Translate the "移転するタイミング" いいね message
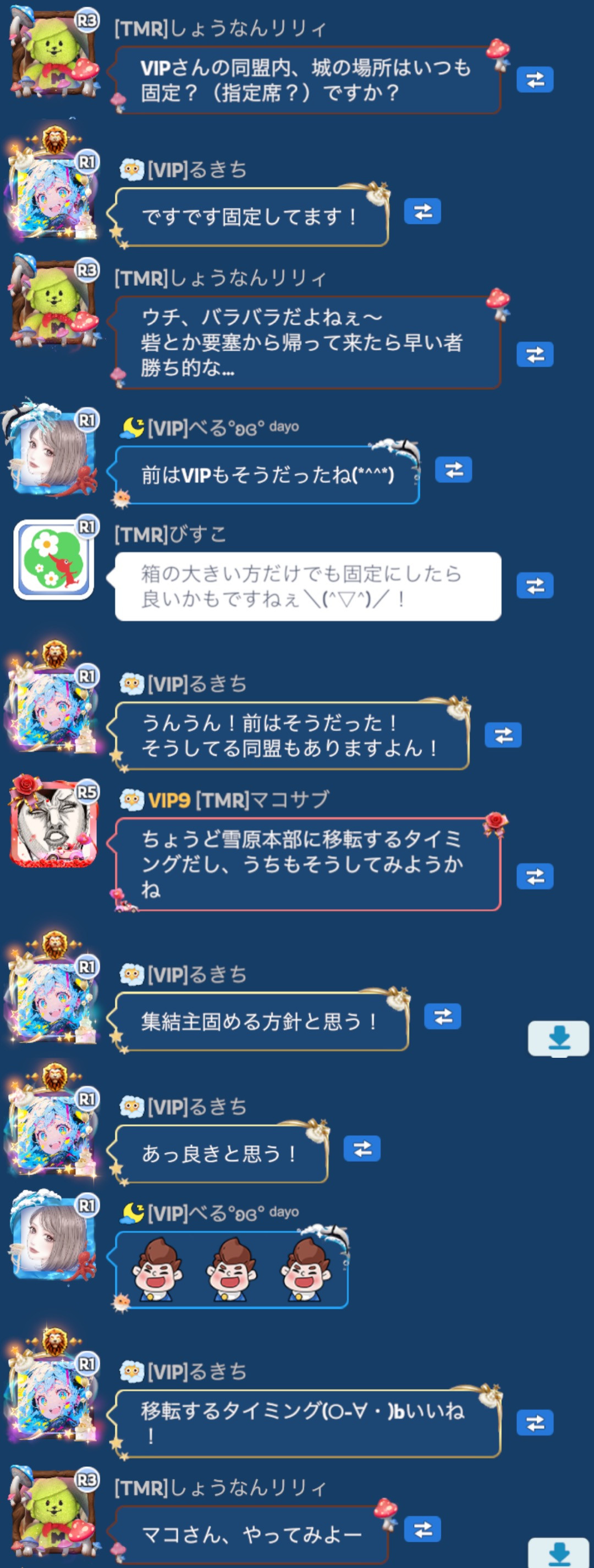The height and width of the screenshot is (1568, 594). point(535,1423)
